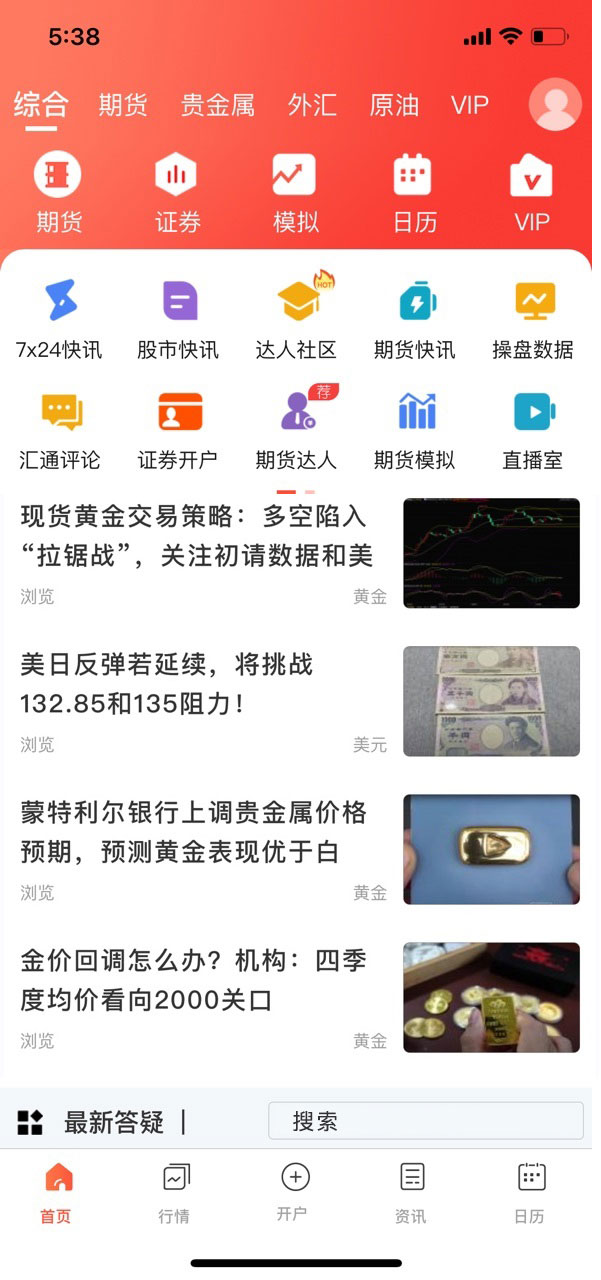
Task: Switch to the 外汇 tab
Action: point(312,105)
